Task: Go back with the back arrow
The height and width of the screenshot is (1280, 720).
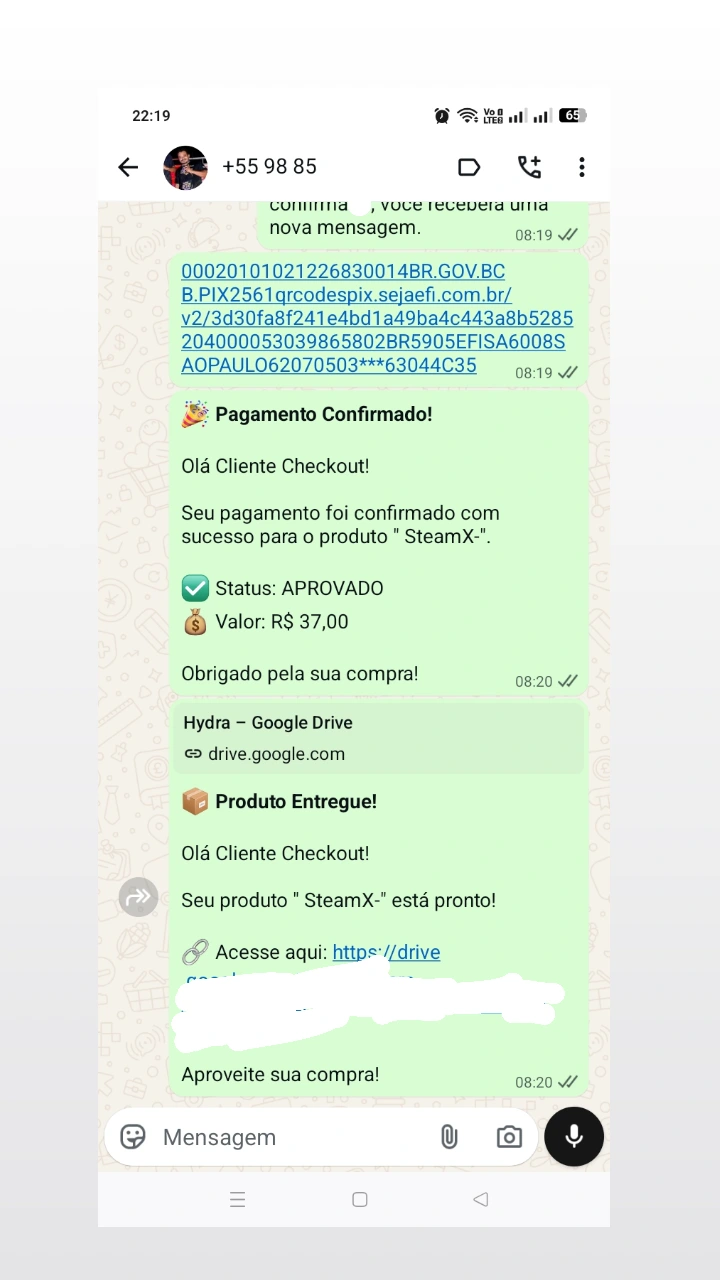Action: 128,167
